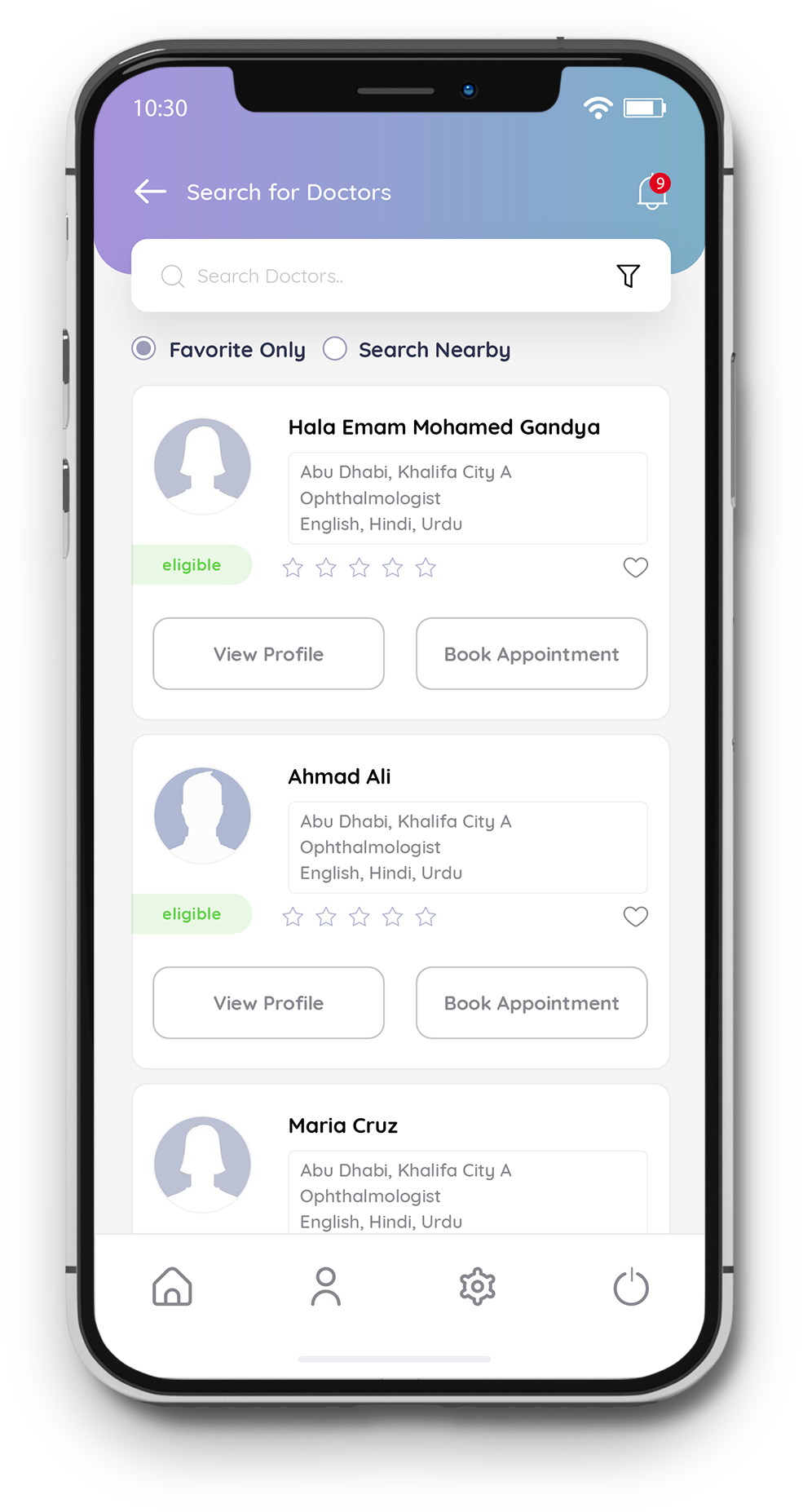Go back from Search for Doctors
The width and height of the screenshot is (803, 1512).
(x=150, y=192)
